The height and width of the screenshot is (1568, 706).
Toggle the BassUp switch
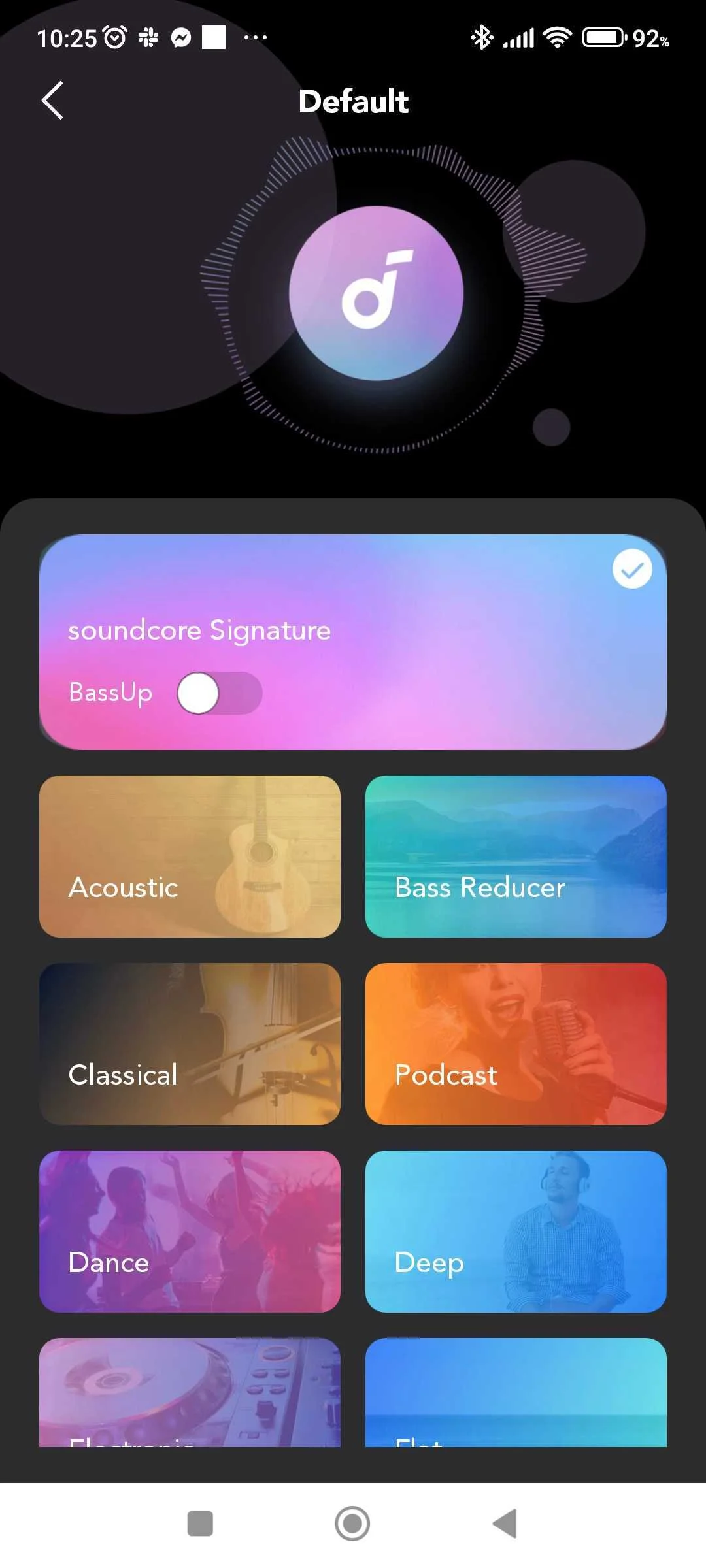[x=219, y=693]
